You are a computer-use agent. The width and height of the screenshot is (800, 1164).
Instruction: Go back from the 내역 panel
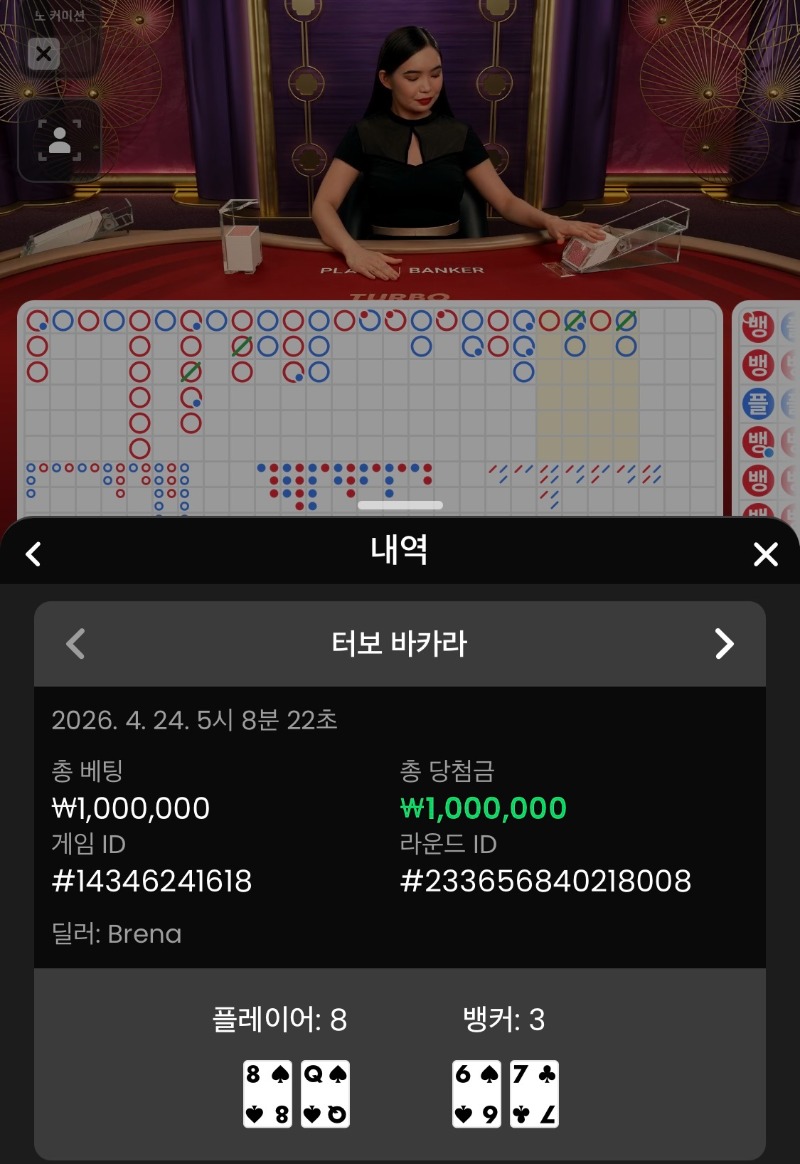(33, 554)
